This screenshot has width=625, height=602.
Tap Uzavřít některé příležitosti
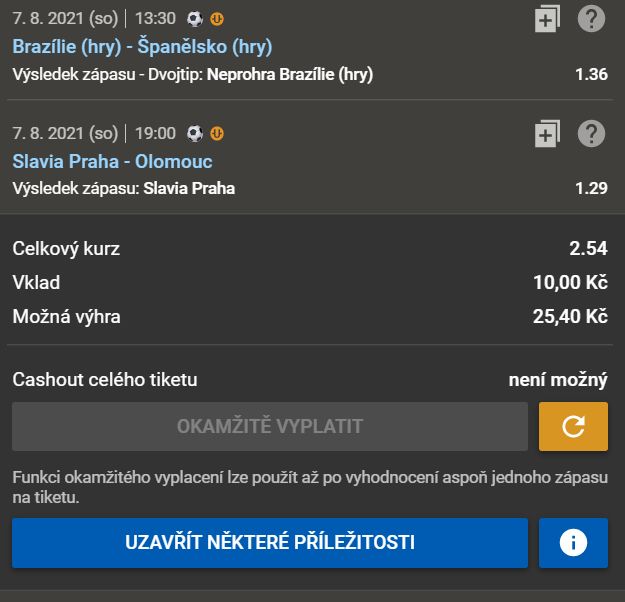pos(270,543)
